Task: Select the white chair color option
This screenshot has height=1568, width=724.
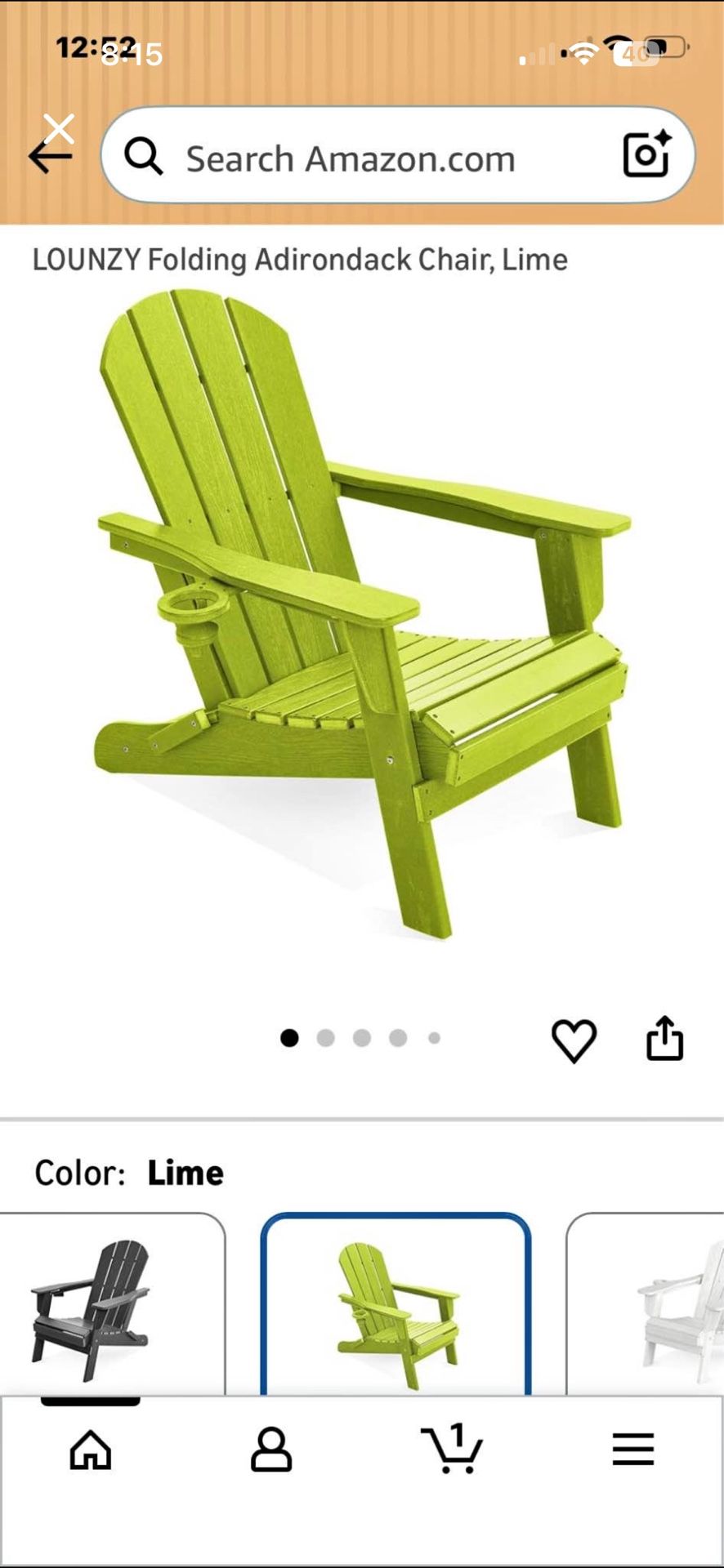Action: 645,1304
